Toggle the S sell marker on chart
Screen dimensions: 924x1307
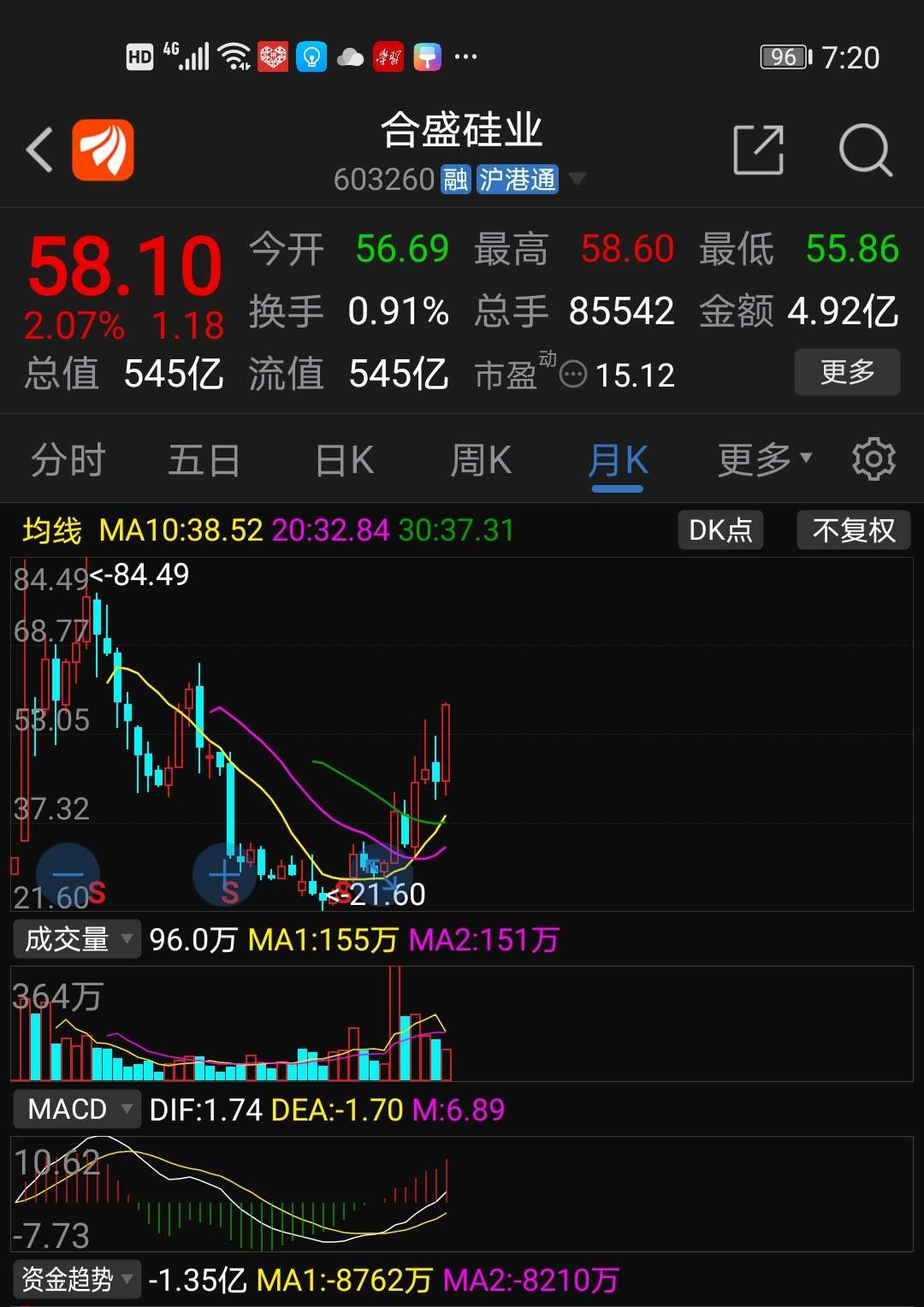point(227,892)
